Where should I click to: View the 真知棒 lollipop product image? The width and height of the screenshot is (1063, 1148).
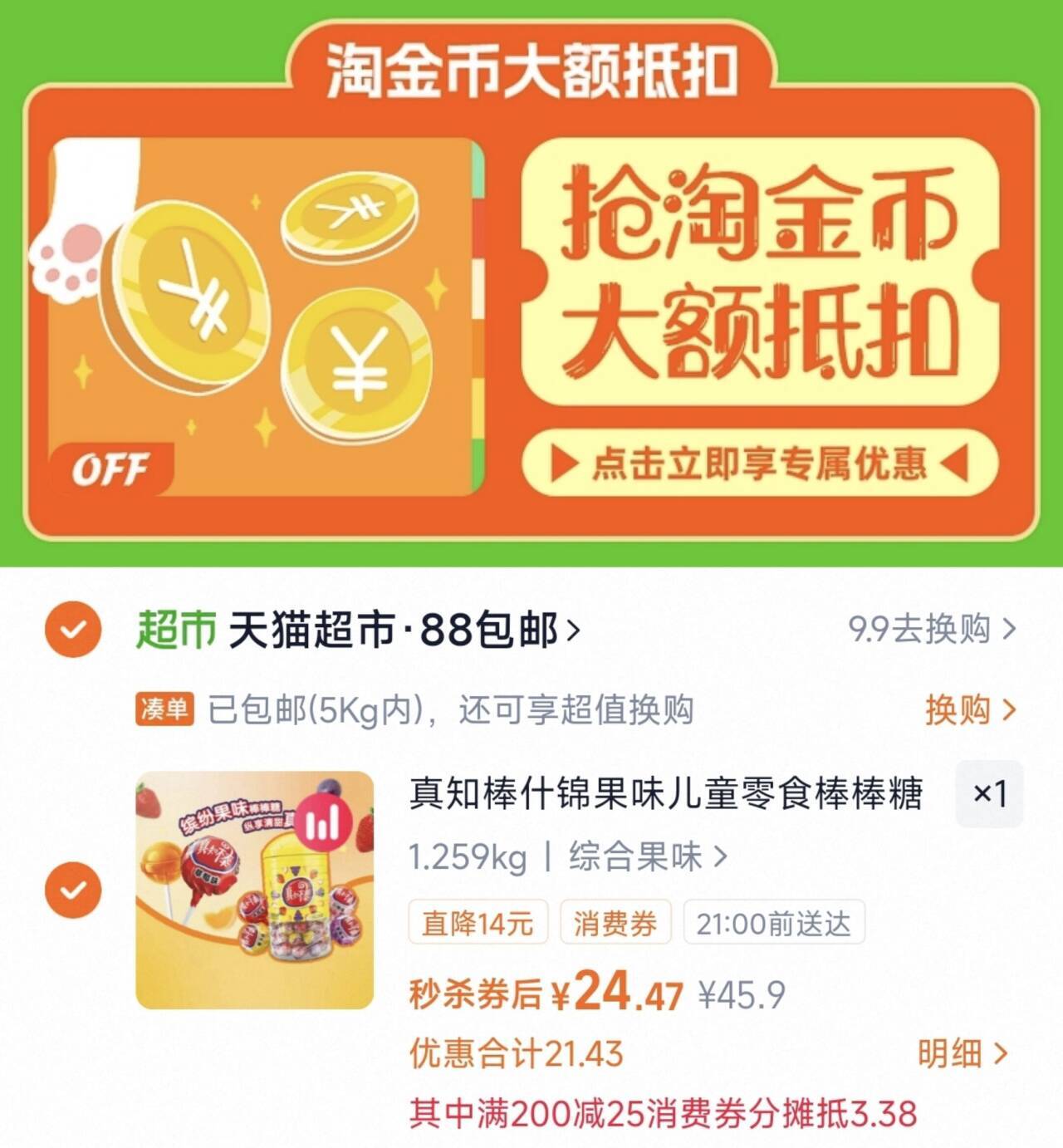click(255, 890)
